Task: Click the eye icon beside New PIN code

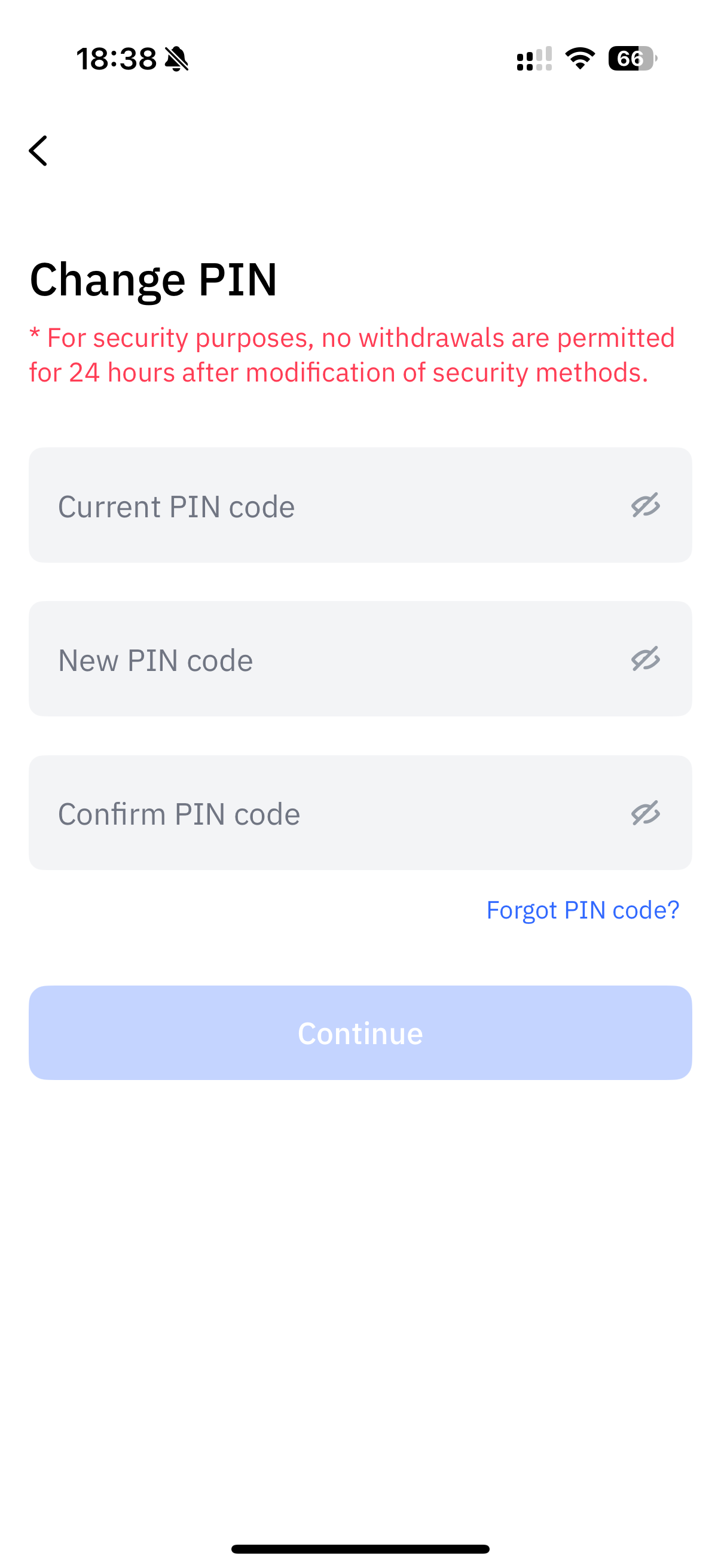Action: [x=645, y=659]
